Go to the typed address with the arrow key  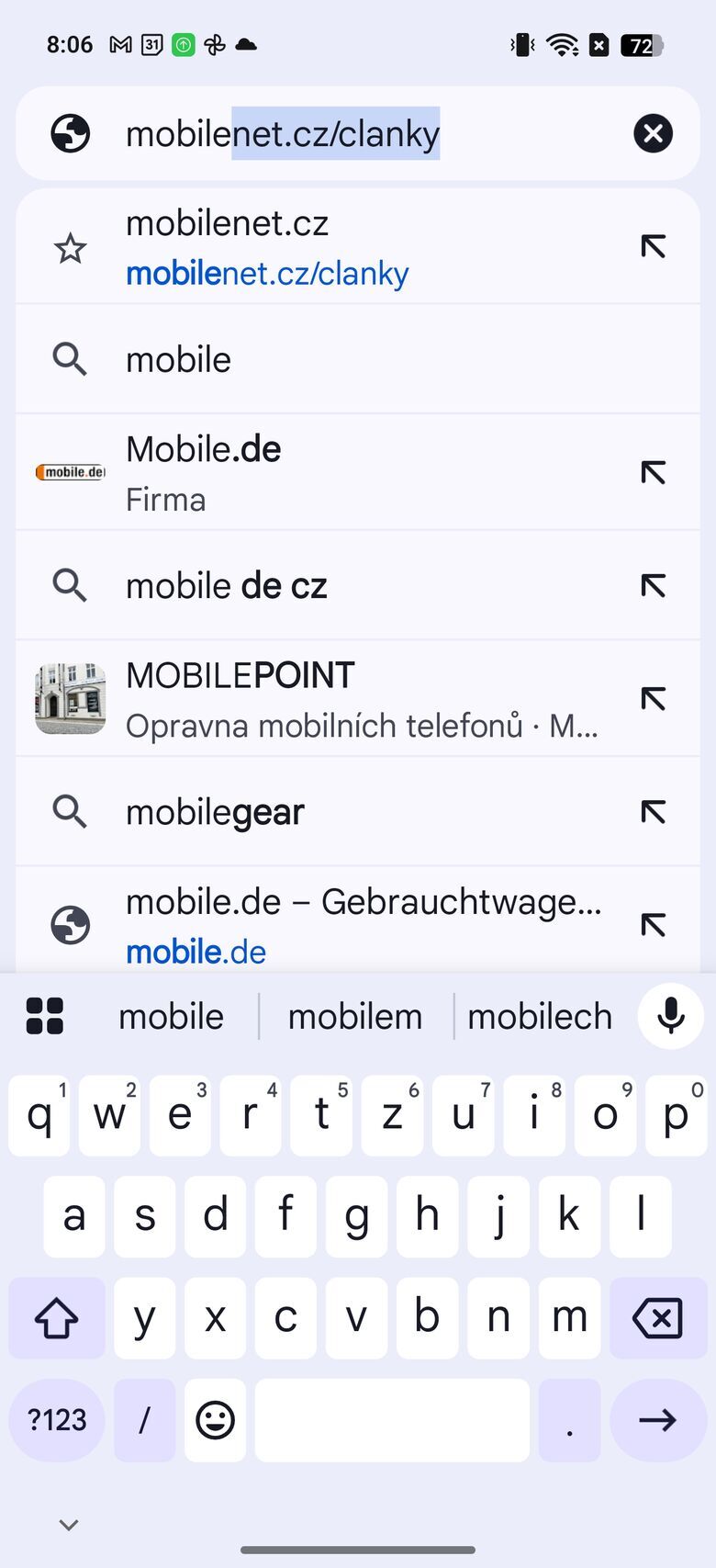tap(657, 1420)
